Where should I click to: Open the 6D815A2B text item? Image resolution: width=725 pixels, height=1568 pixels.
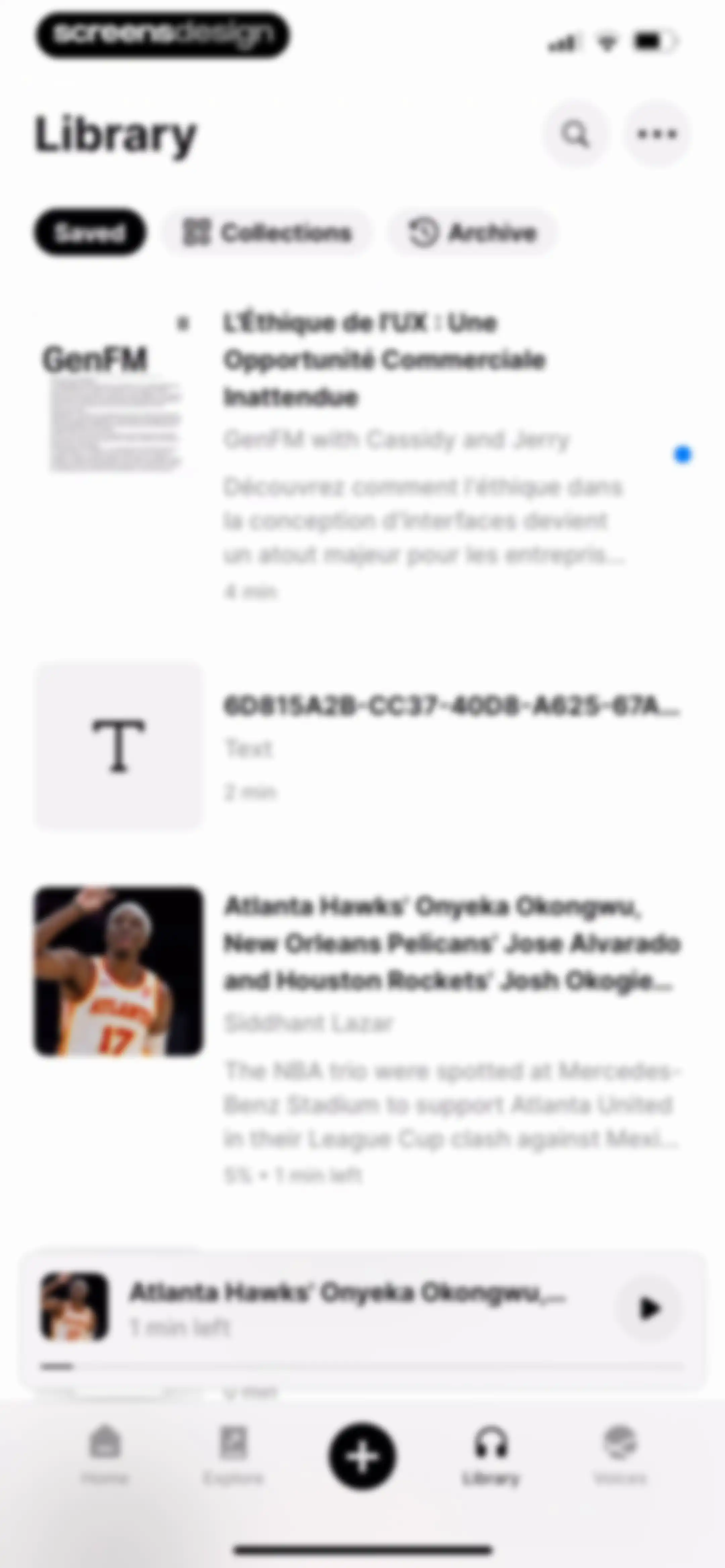pyautogui.click(x=362, y=746)
